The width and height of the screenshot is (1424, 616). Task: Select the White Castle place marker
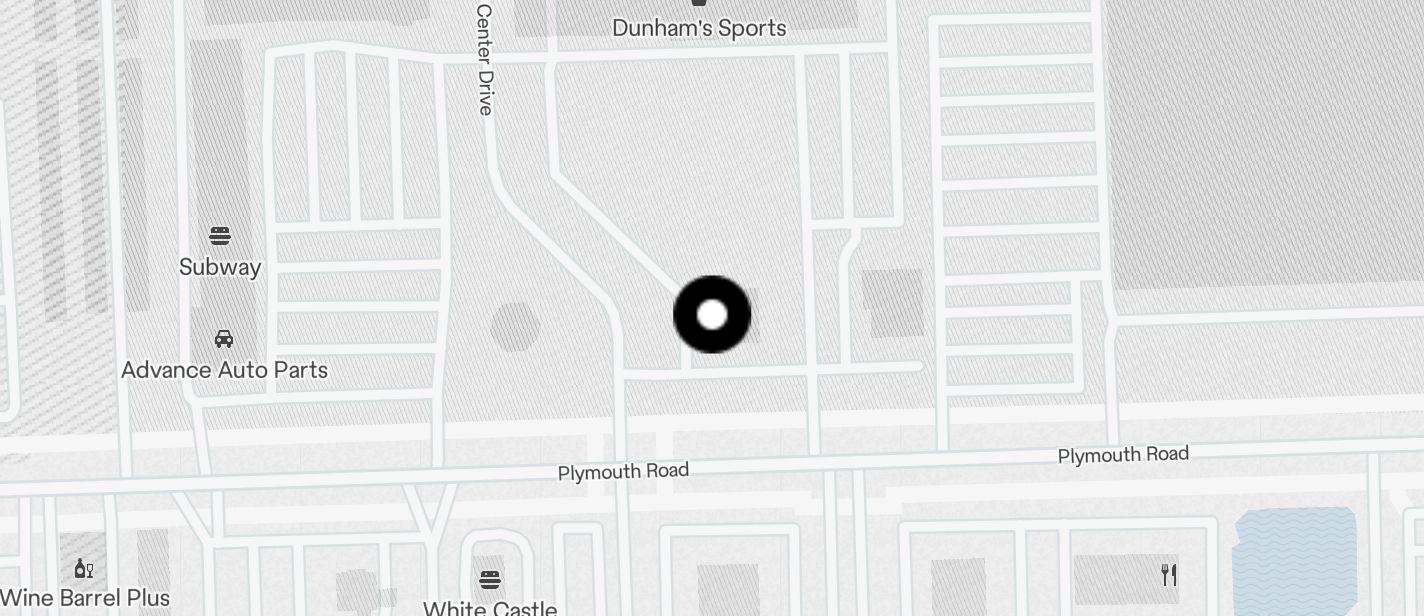489,580
